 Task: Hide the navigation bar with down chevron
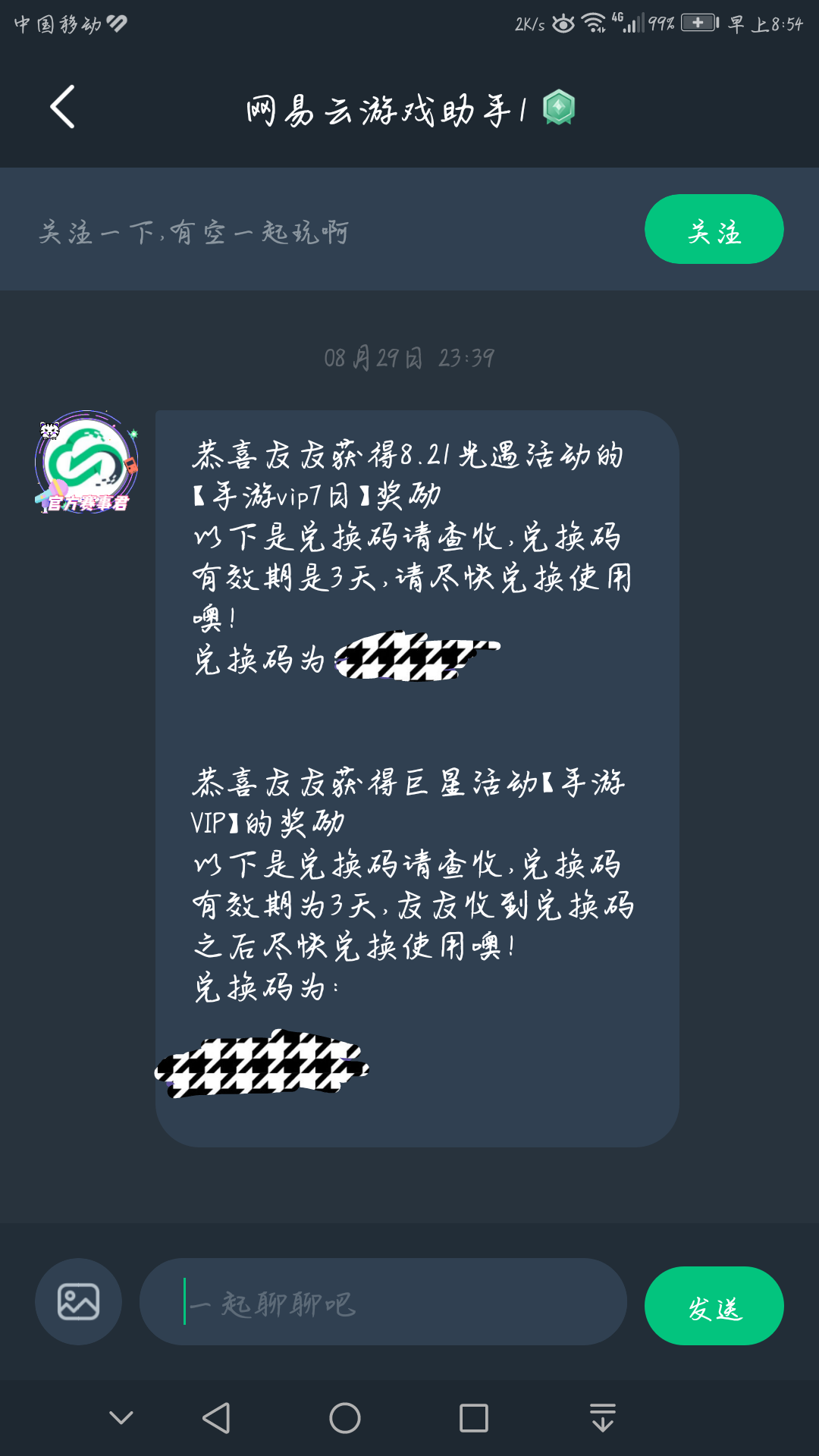pos(121,1417)
